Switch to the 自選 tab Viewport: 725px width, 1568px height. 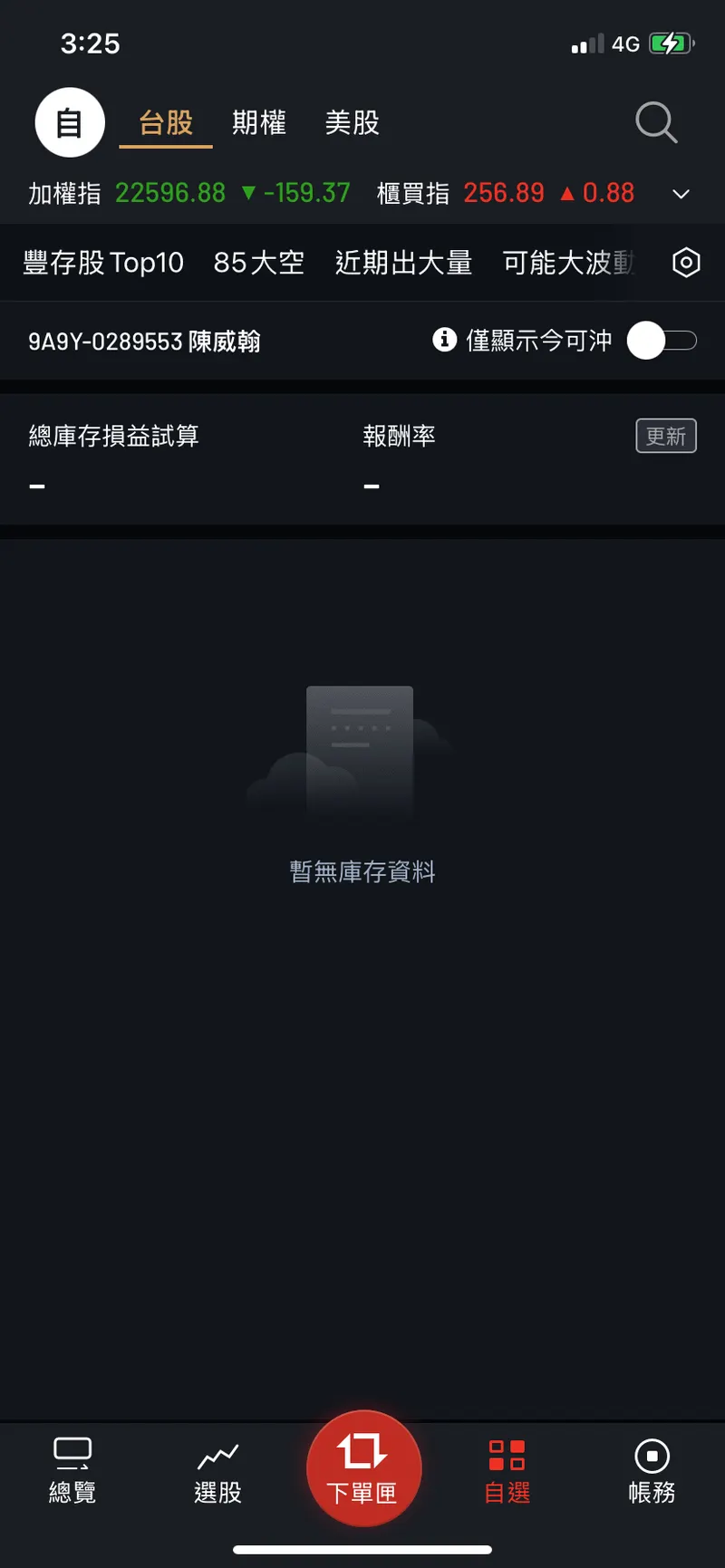pyautogui.click(x=507, y=1469)
